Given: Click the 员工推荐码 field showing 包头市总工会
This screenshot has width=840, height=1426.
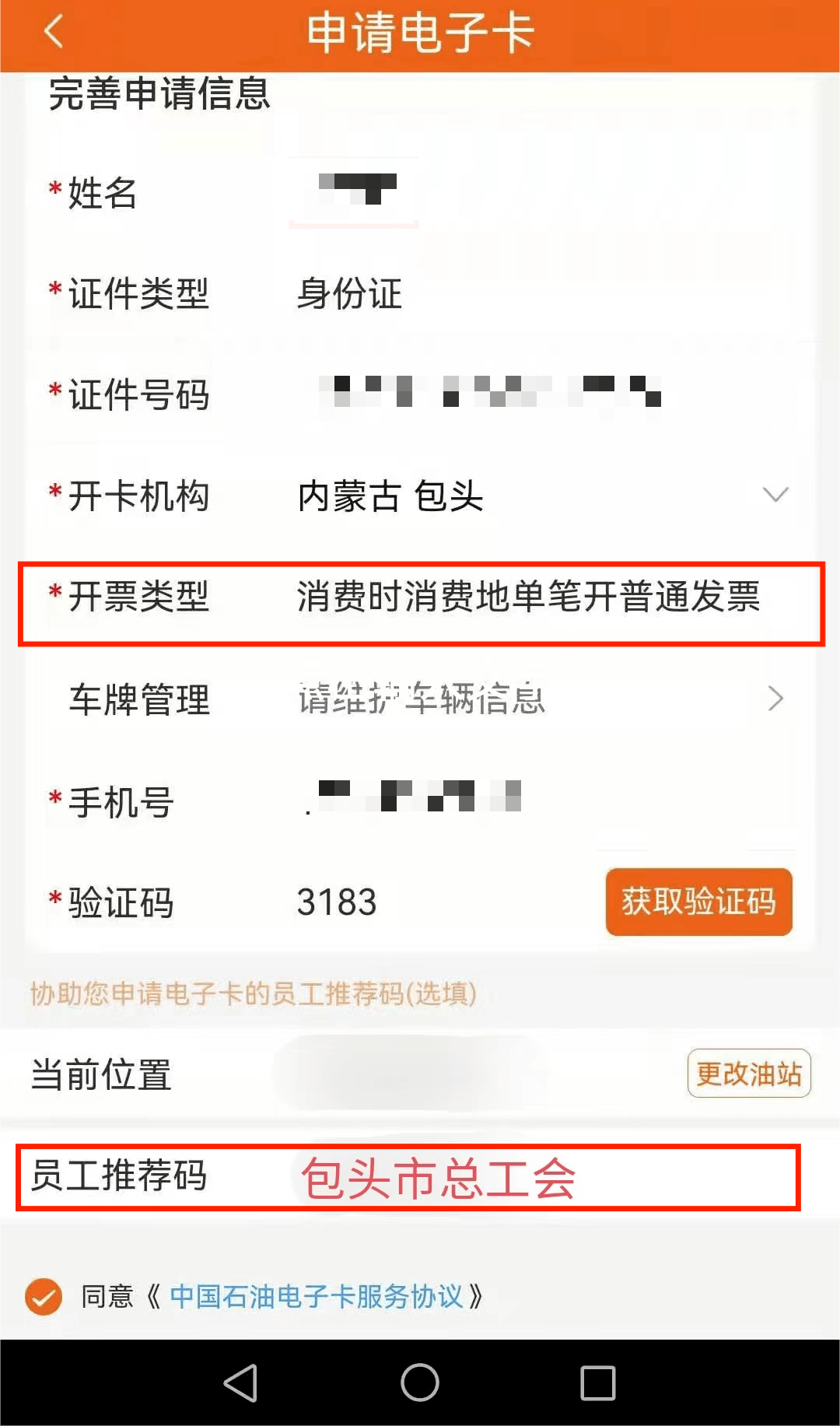Looking at the screenshot, I should coord(439,1178).
